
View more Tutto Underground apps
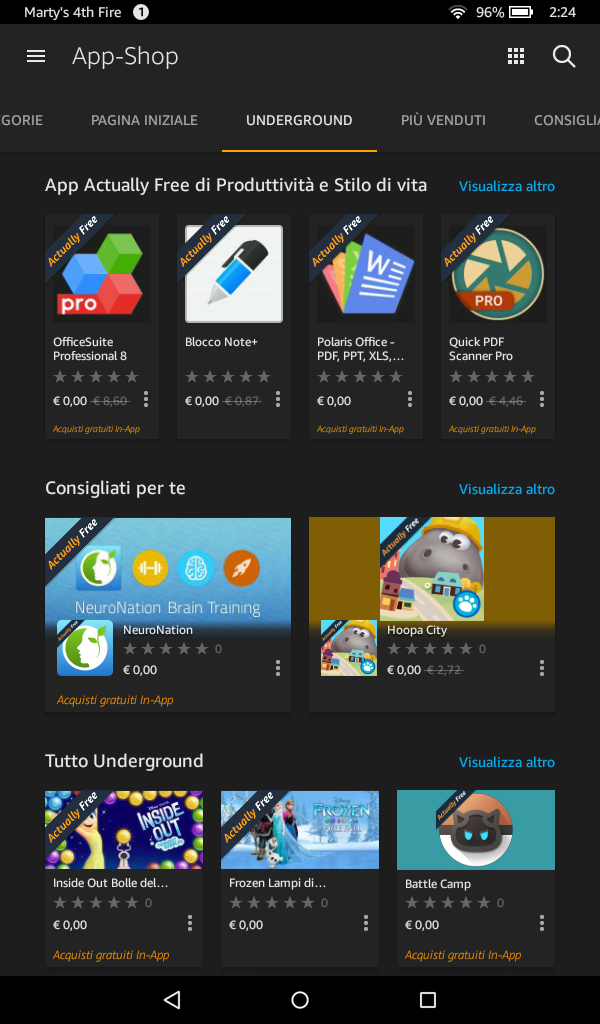click(506, 762)
